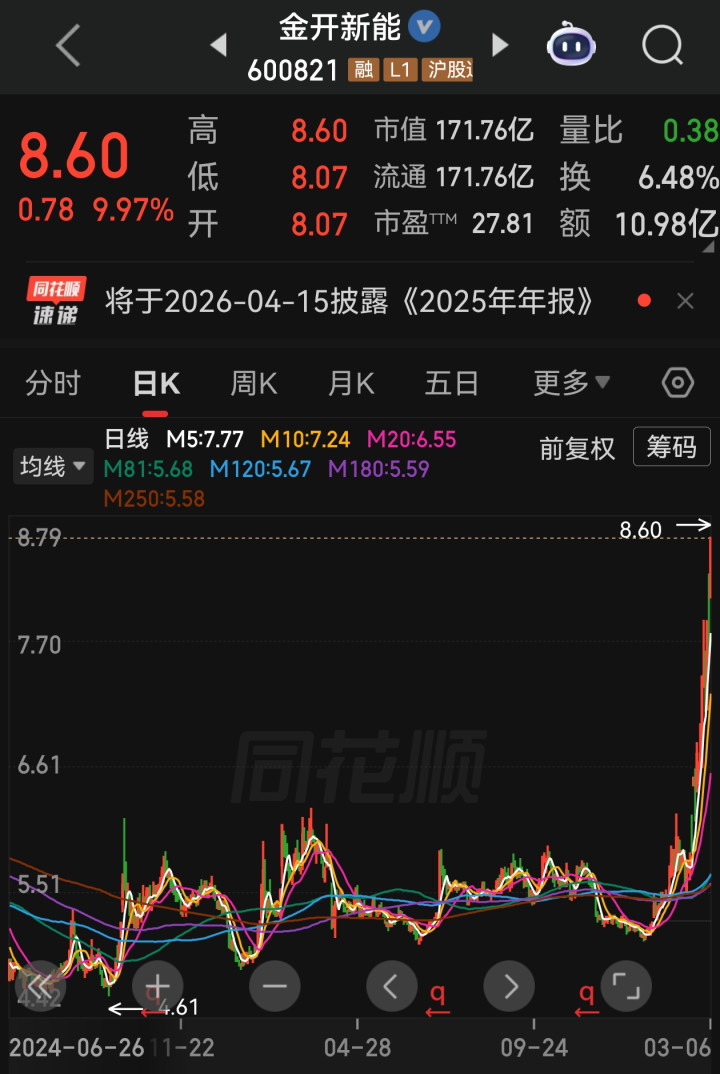Switch to the 分时 tab

tap(53, 383)
